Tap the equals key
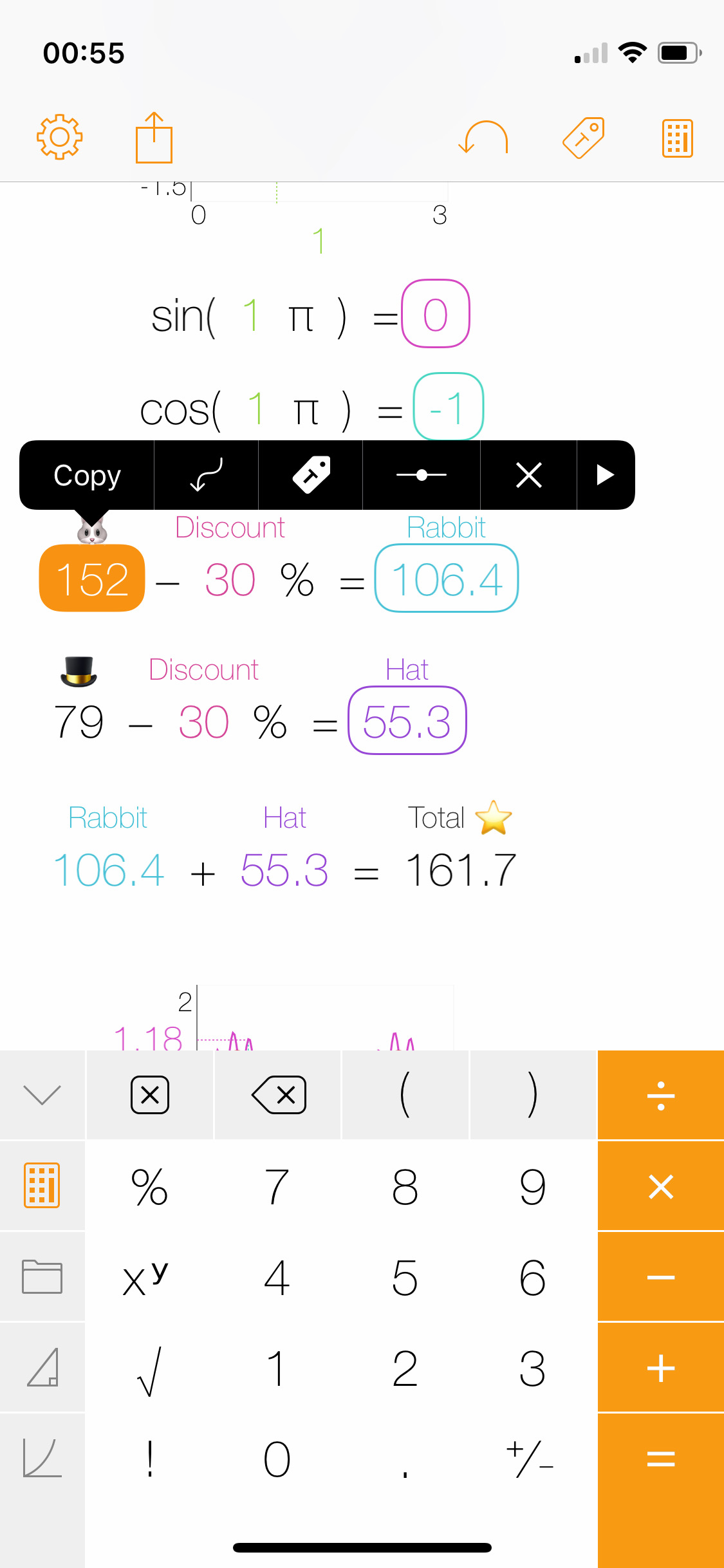Image resolution: width=724 pixels, height=1568 pixels. (661, 1459)
